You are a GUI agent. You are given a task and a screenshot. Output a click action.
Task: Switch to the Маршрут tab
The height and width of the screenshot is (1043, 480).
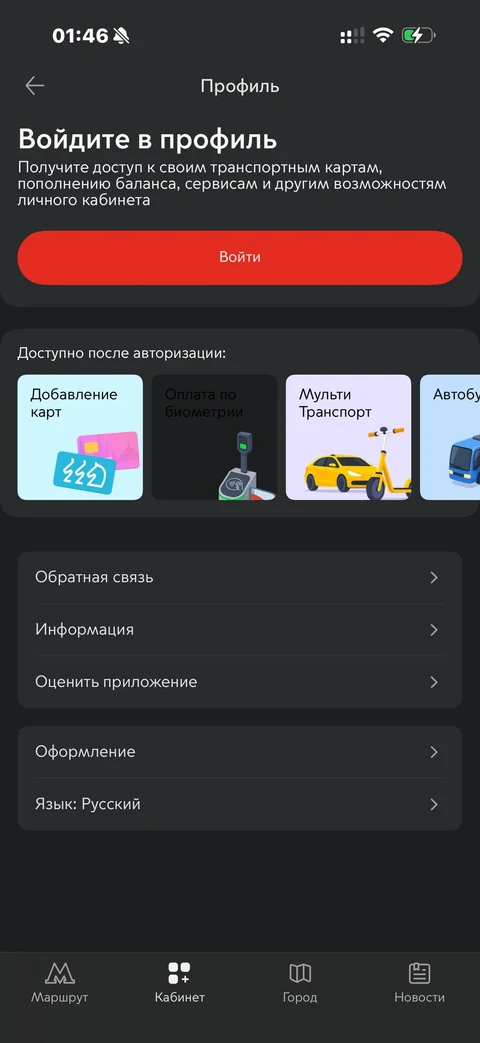[x=60, y=982]
